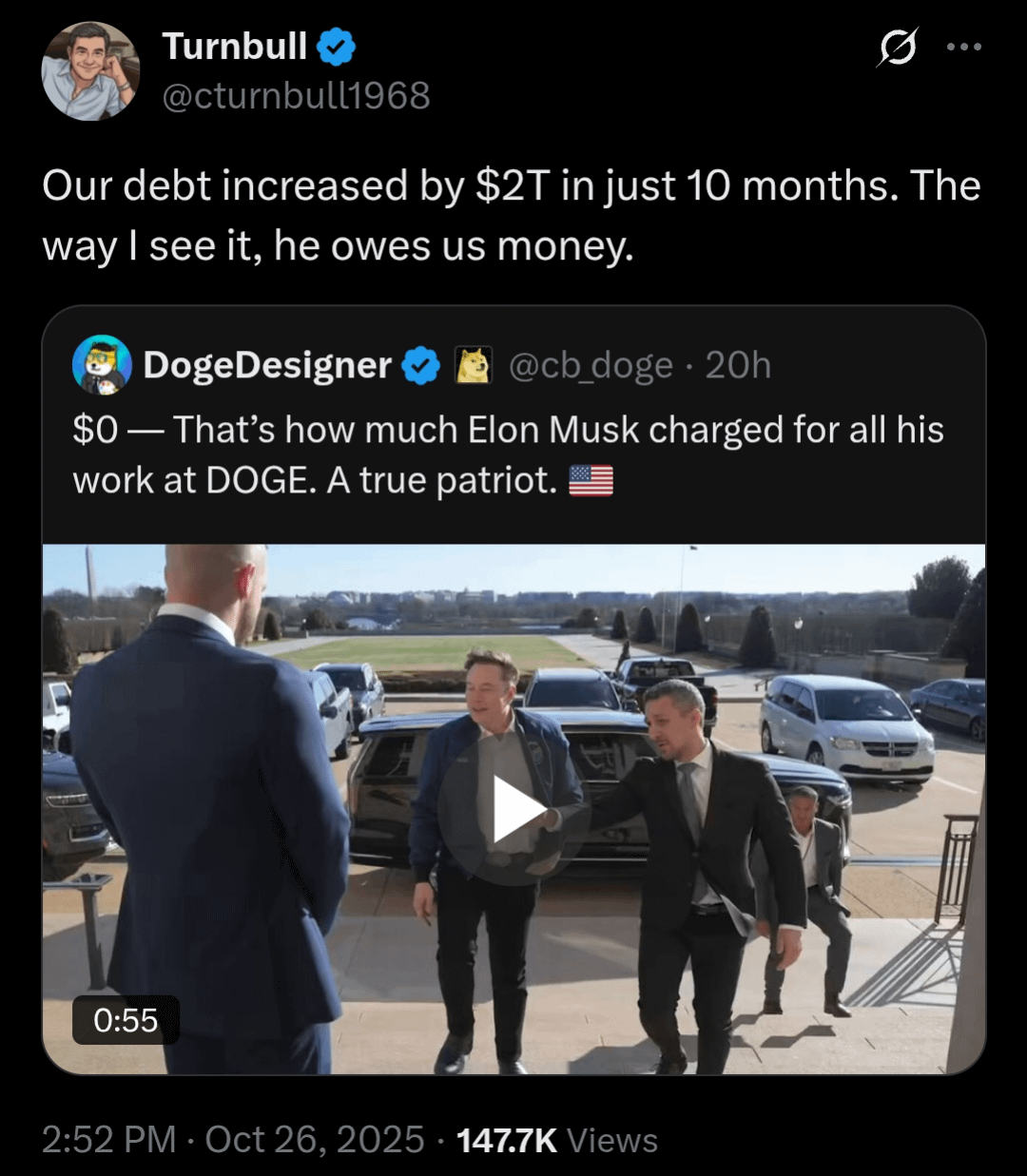Open the @cturnbull1968 profile handle

point(296,96)
